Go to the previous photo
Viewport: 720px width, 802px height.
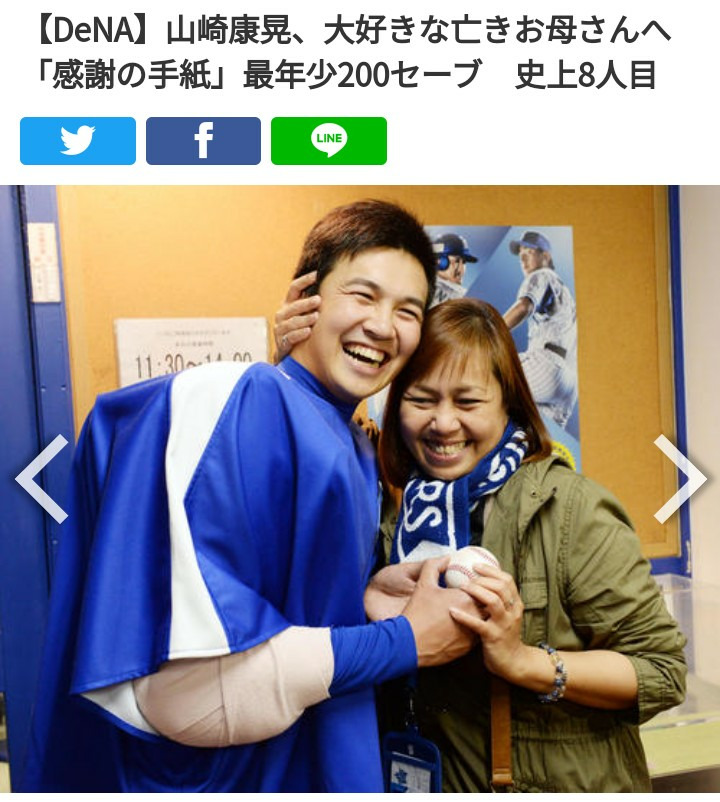tap(41, 479)
